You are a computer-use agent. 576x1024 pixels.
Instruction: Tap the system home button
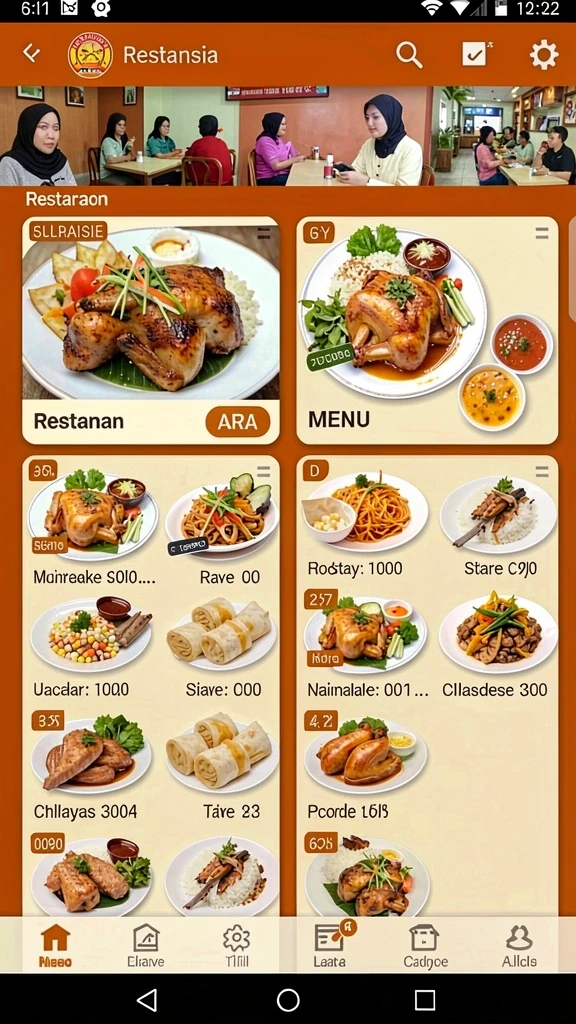[x=288, y=999]
